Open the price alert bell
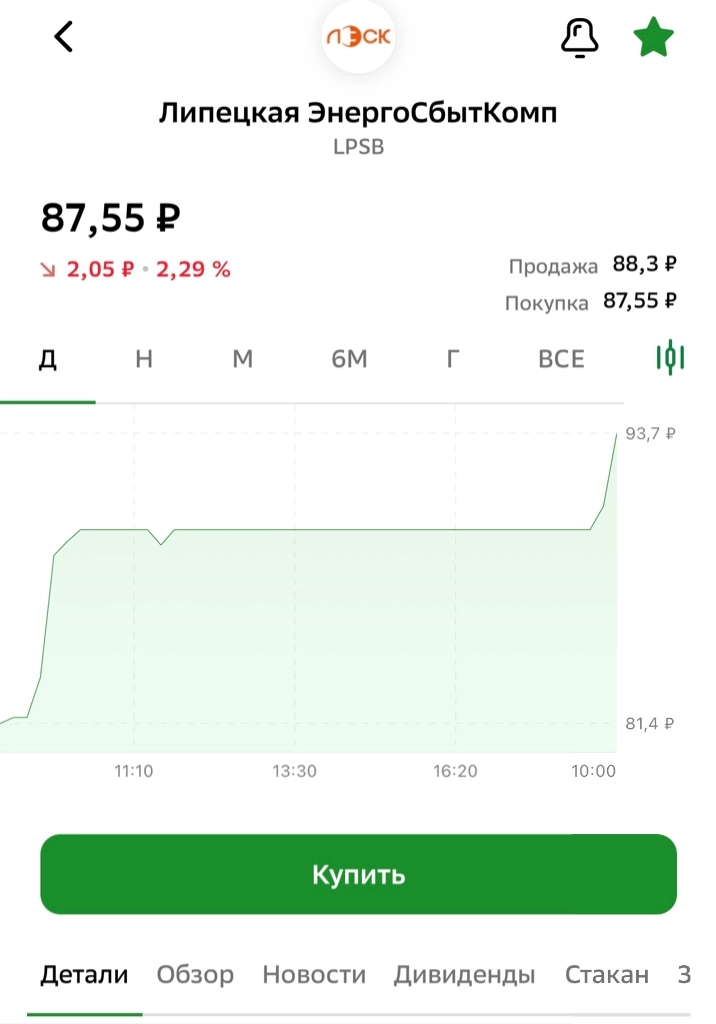Viewport: 716px width, 1024px height. [x=579, y=37]
